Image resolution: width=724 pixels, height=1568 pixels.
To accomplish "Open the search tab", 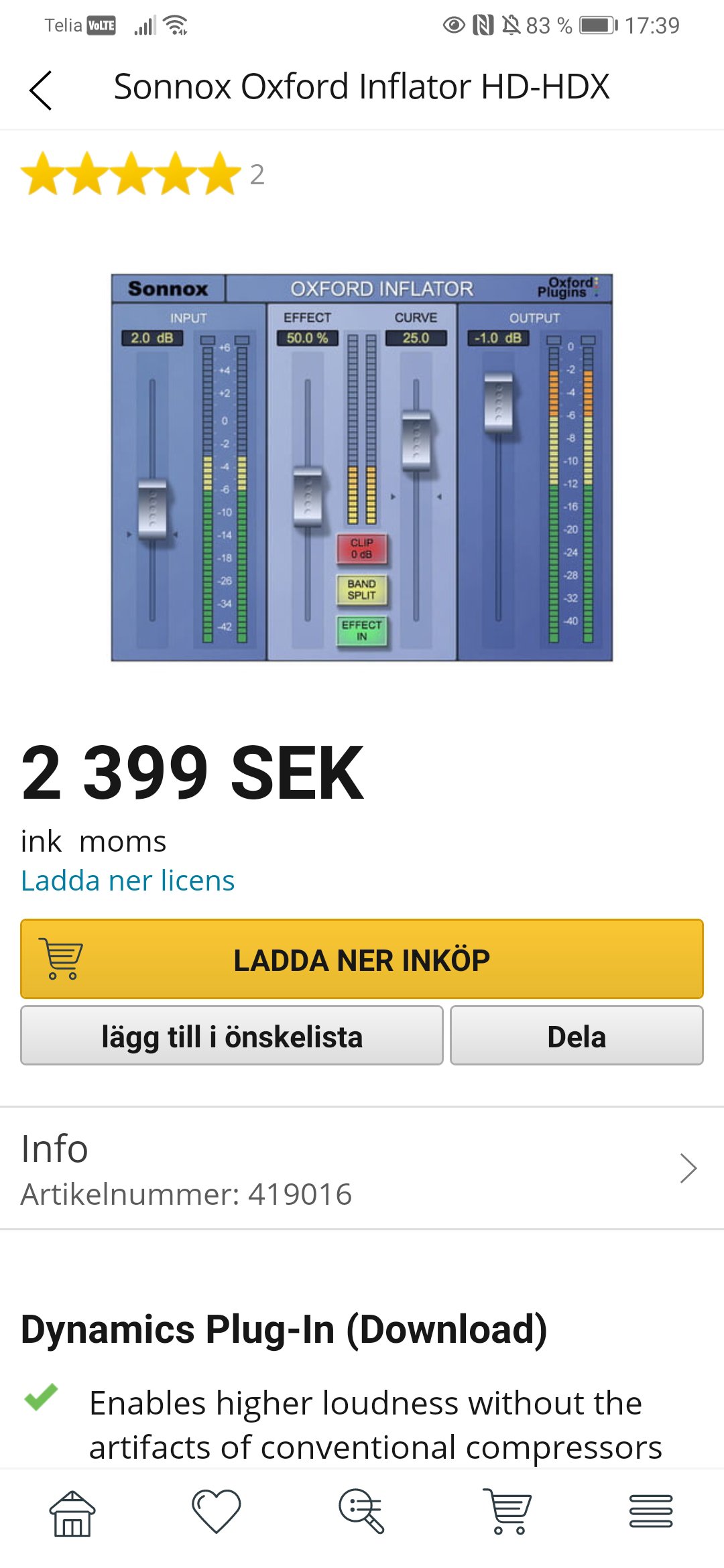I will 361,1513.
